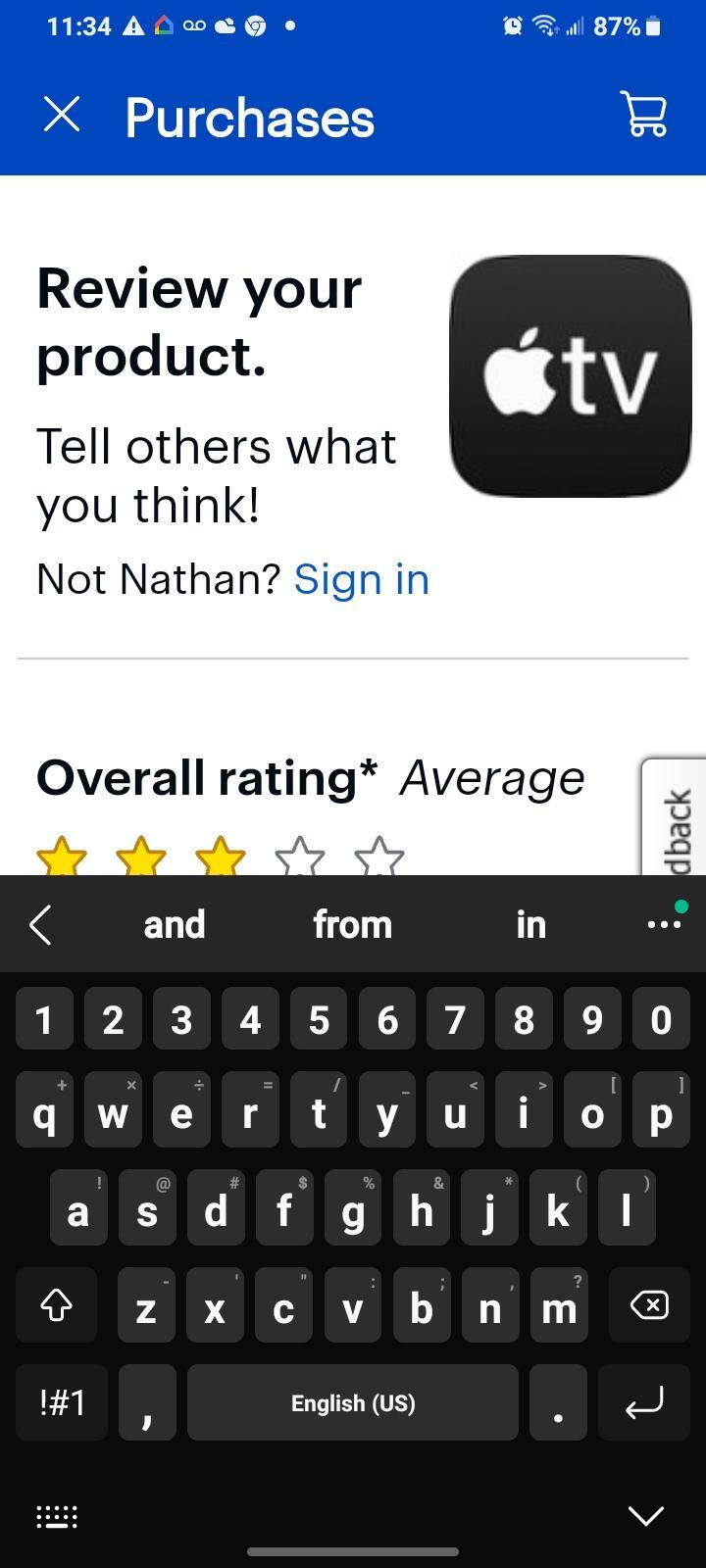Switch keyboard to symbols layout
This screenshot has width=706, height=1568.
click(x=62, y=1402)
